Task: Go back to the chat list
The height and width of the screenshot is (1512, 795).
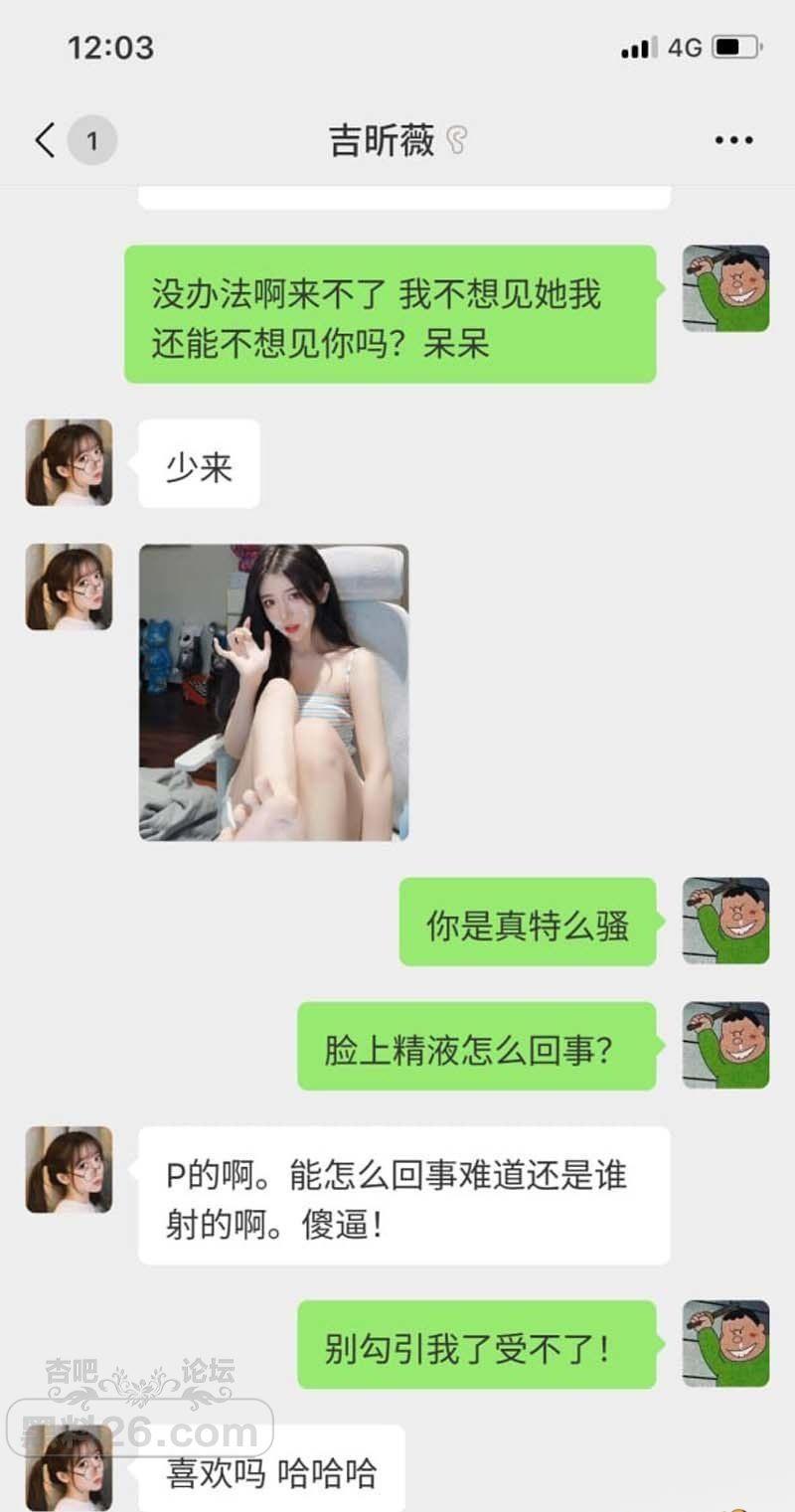Action: coord(46,140)
